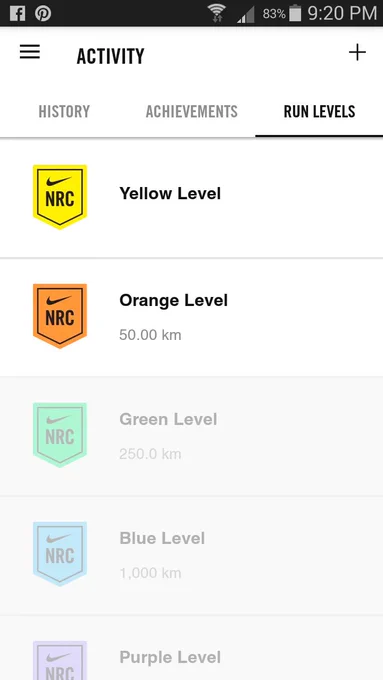View the Blue Level details
This screenshot has width=383, height=680.
[191, 556]
